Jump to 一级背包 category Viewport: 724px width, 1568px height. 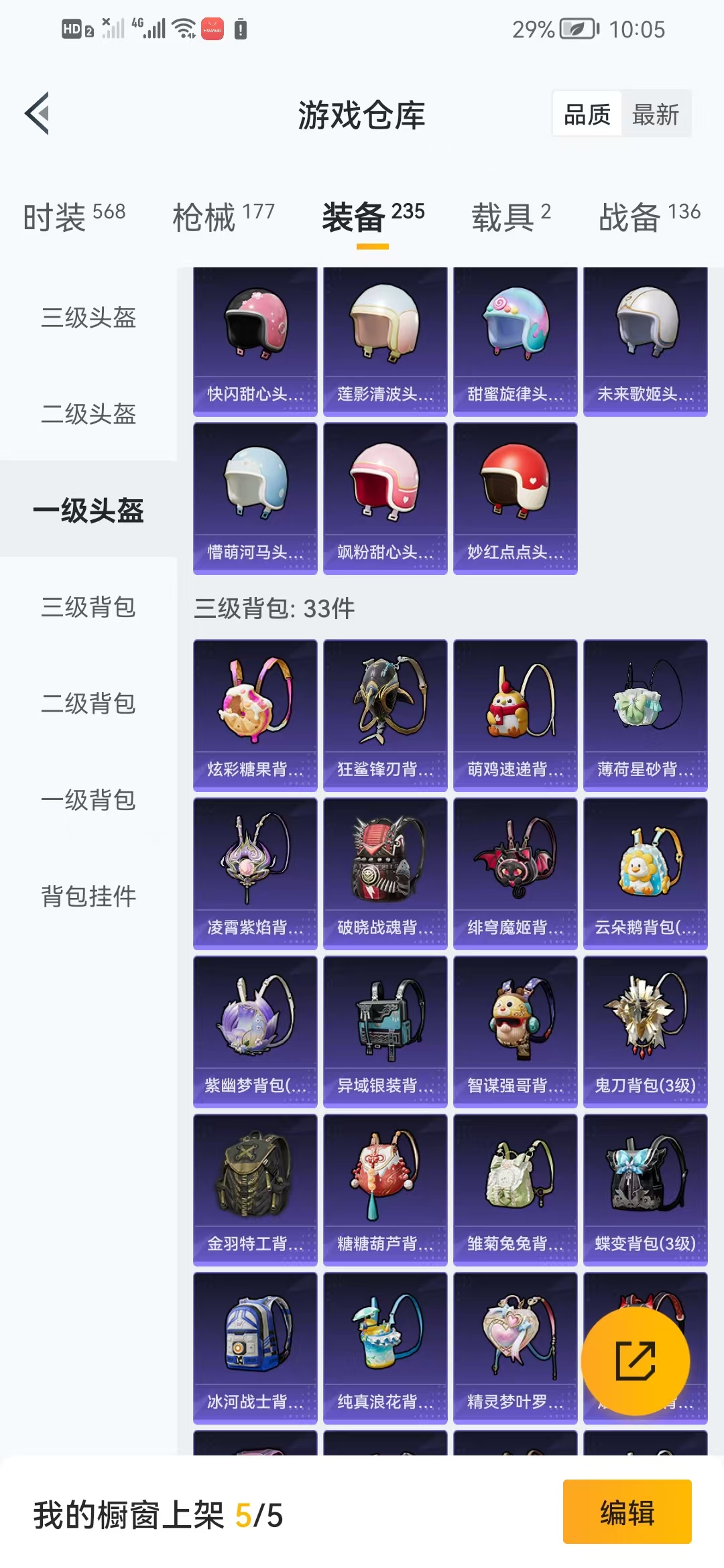point(88,799)
